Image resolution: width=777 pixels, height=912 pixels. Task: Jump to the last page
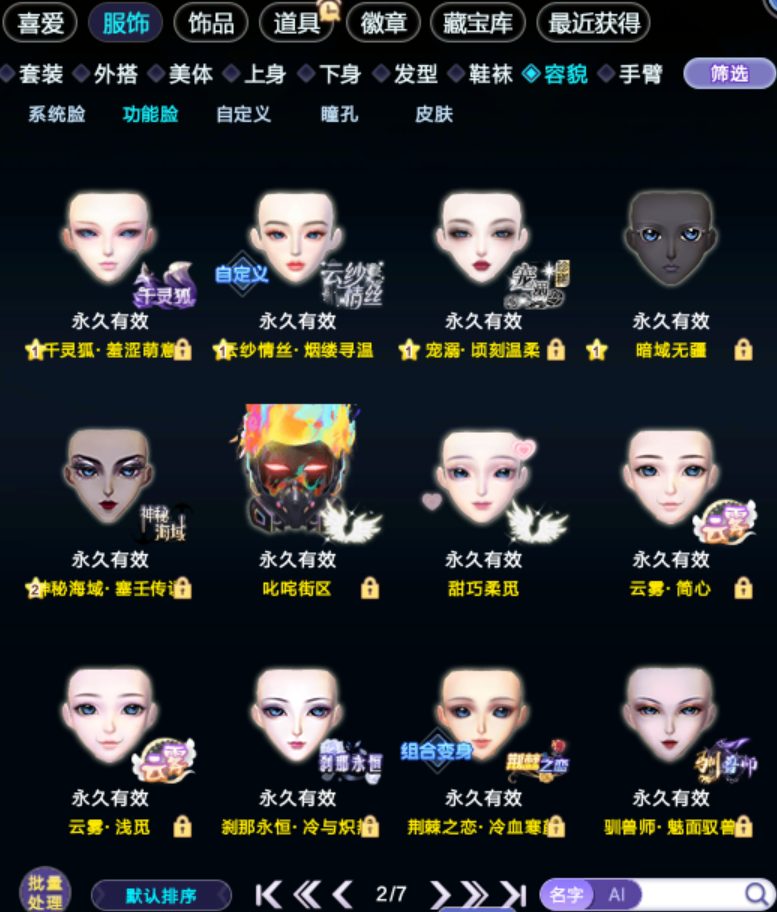tap(514, 894)
